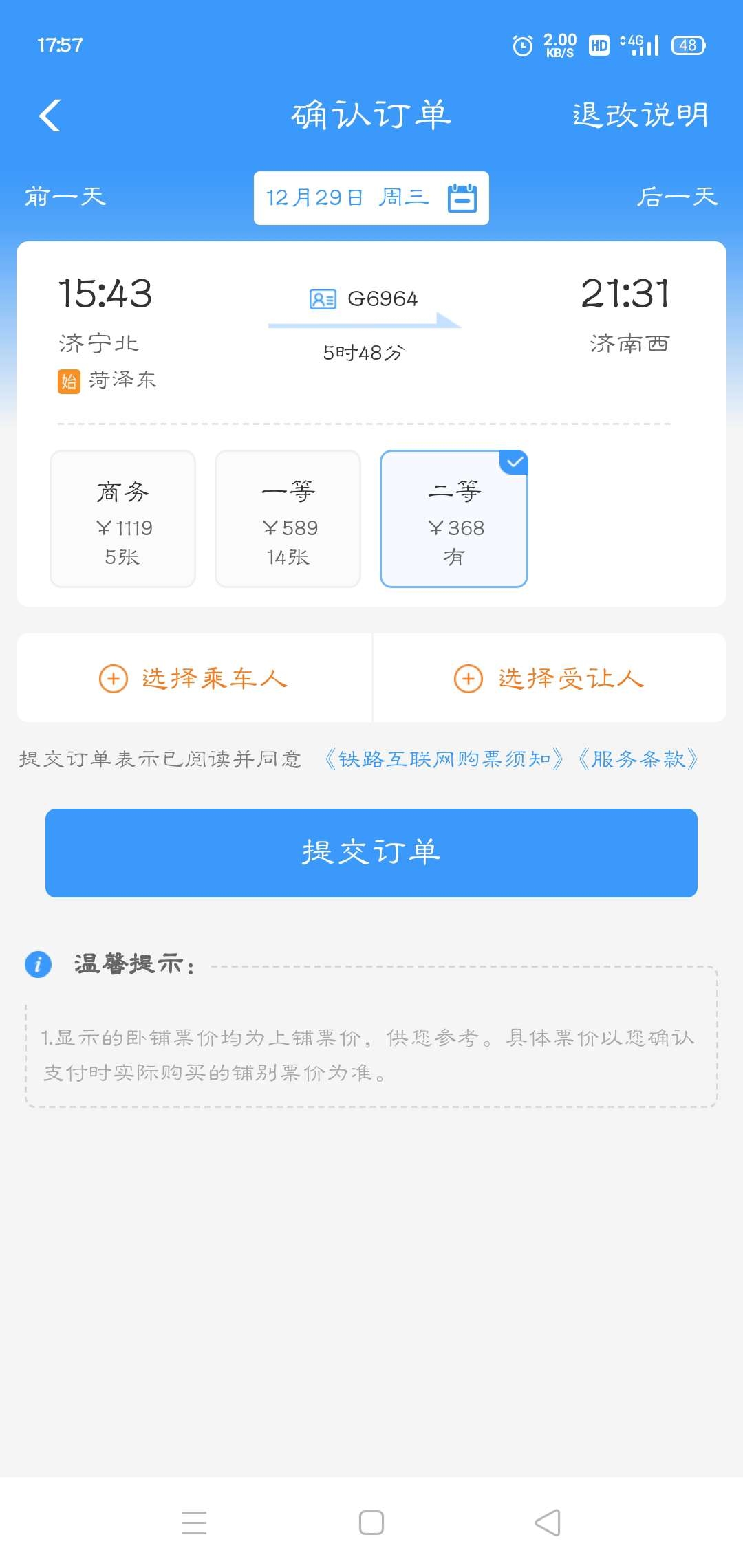The height and width of the screenshot is (1568, 743).
Task: Open G6964 train stop details
Action: pyautogui.click(x=364, y=299)
